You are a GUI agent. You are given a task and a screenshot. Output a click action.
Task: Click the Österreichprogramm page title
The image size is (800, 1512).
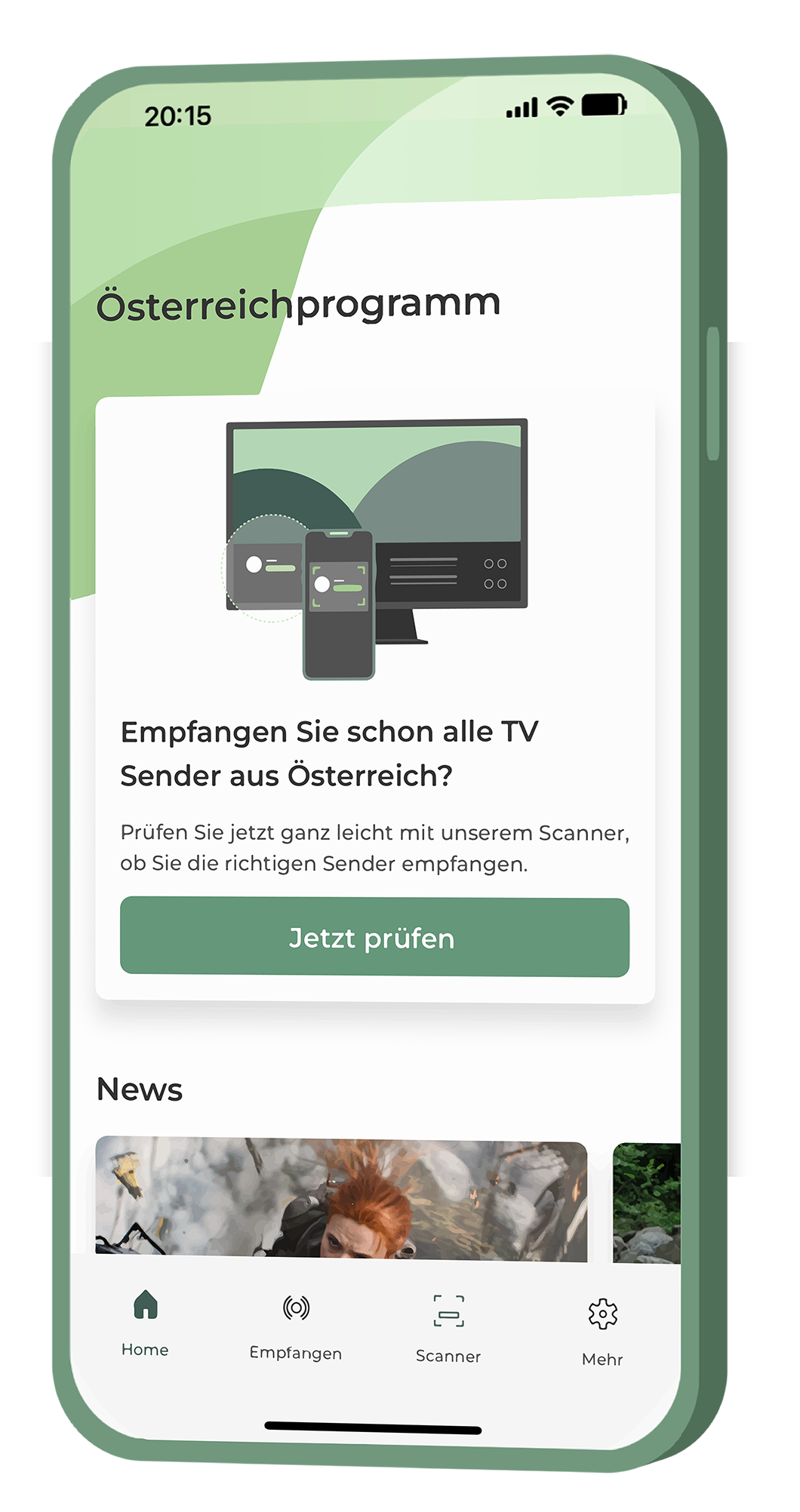click(x=299, y=302)
